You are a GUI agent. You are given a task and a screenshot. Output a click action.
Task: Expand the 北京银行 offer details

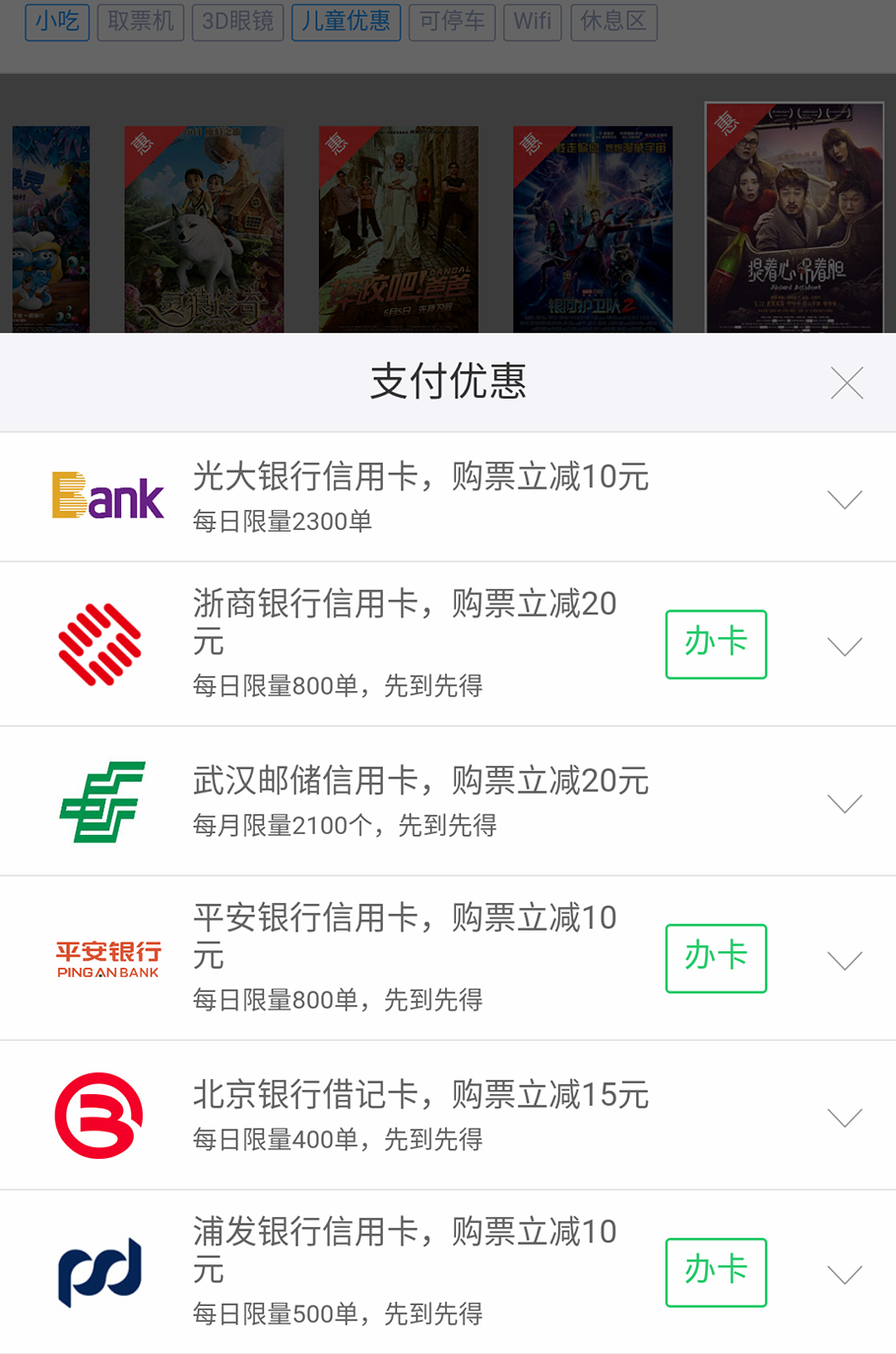click(844, 1116)
